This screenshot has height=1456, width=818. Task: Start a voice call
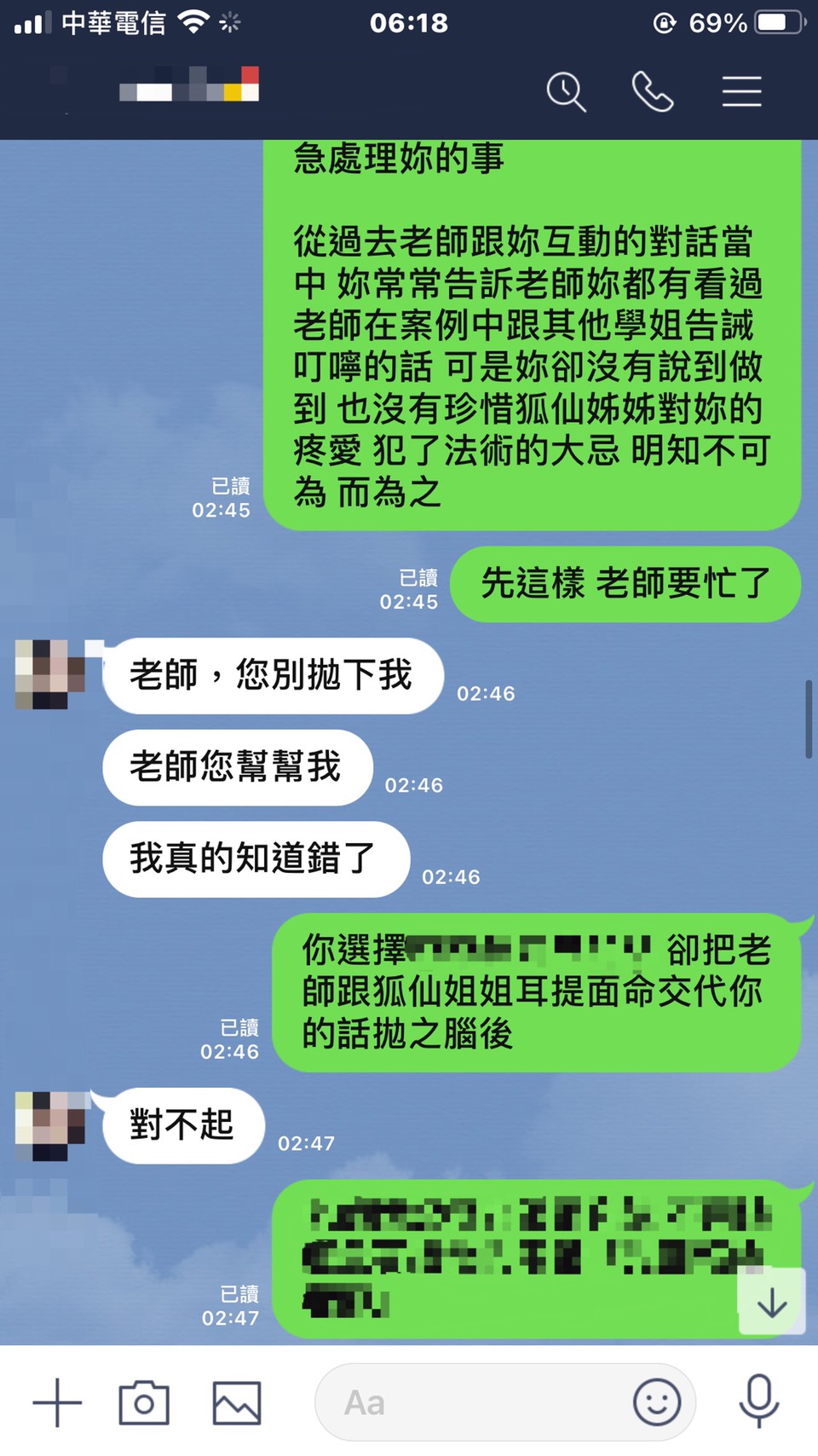[x=653, y=91]
